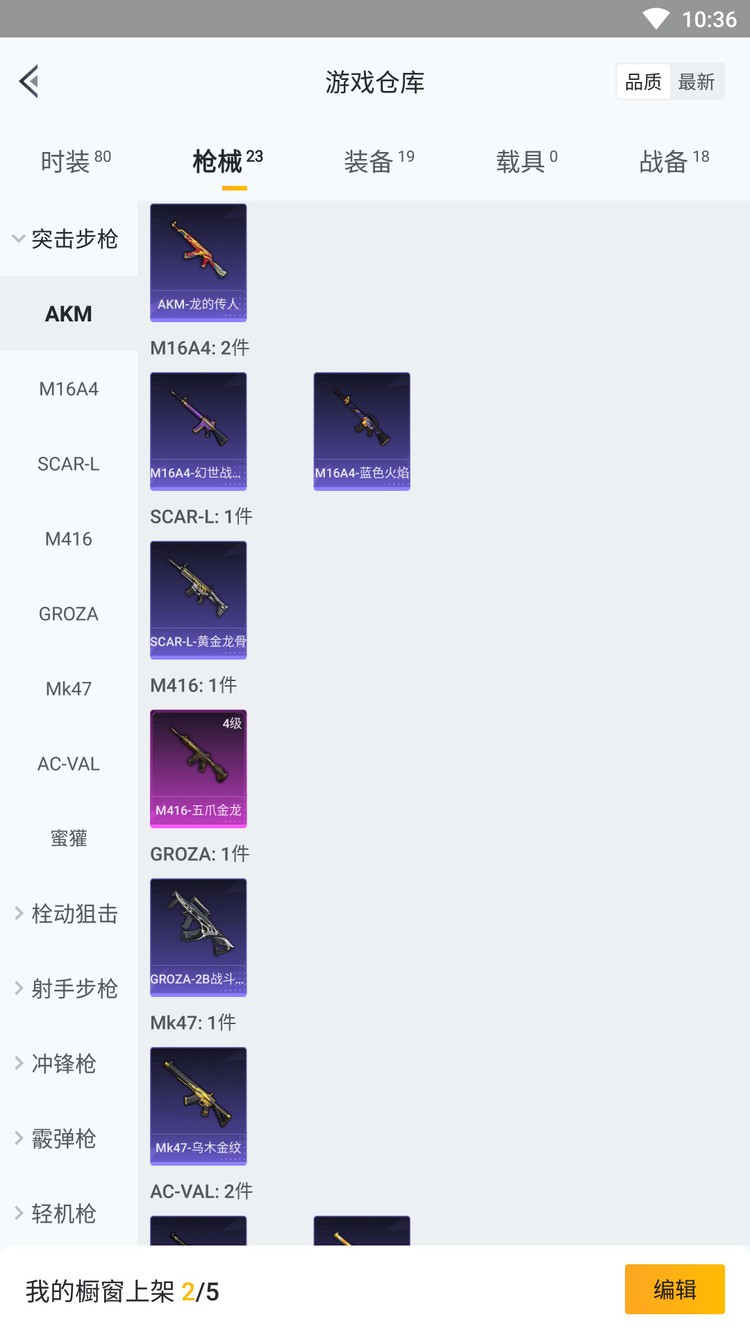The height and width of the screenshot is (1333, 750).
Task: Tap the 编辑 button
Action: pos(674,1289)
